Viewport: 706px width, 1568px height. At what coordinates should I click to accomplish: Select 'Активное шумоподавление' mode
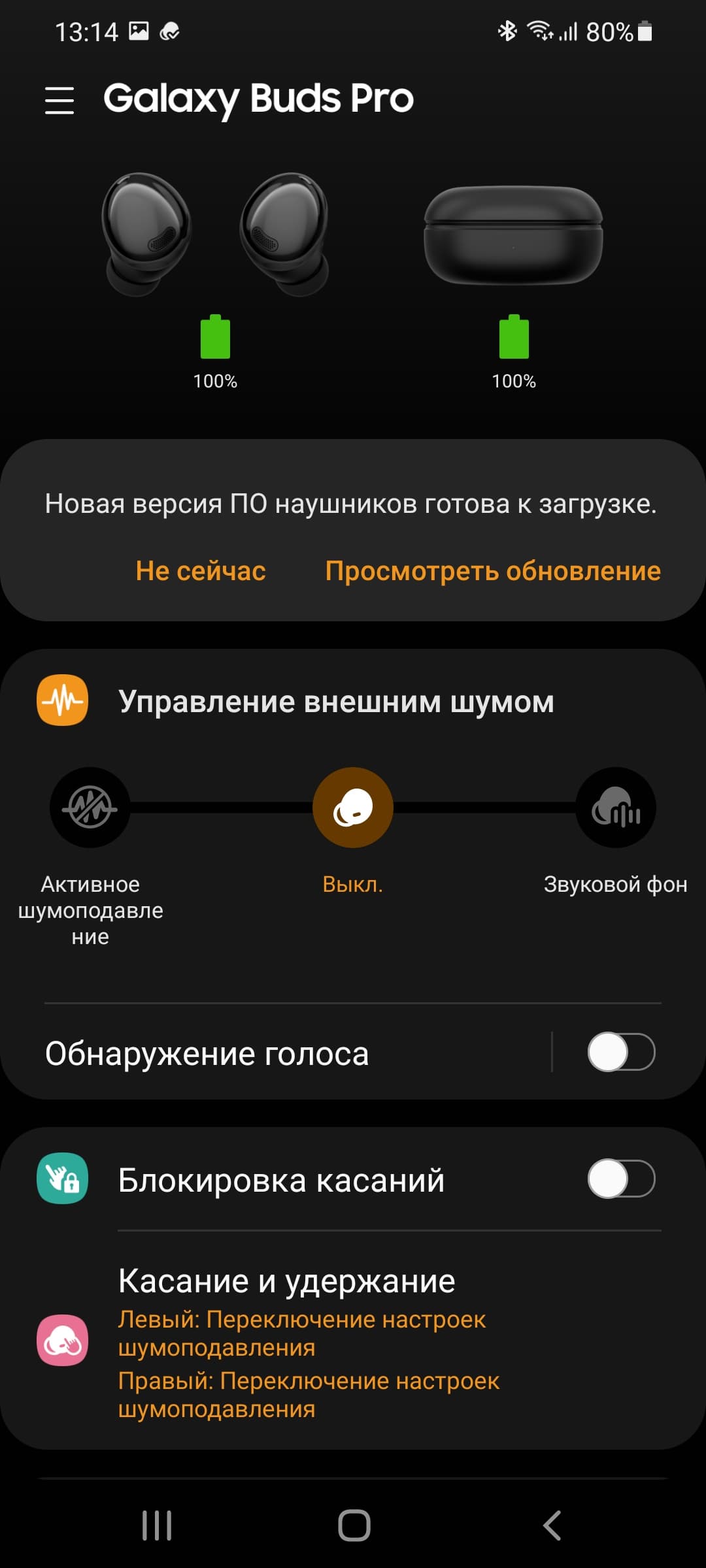(90, 808)
